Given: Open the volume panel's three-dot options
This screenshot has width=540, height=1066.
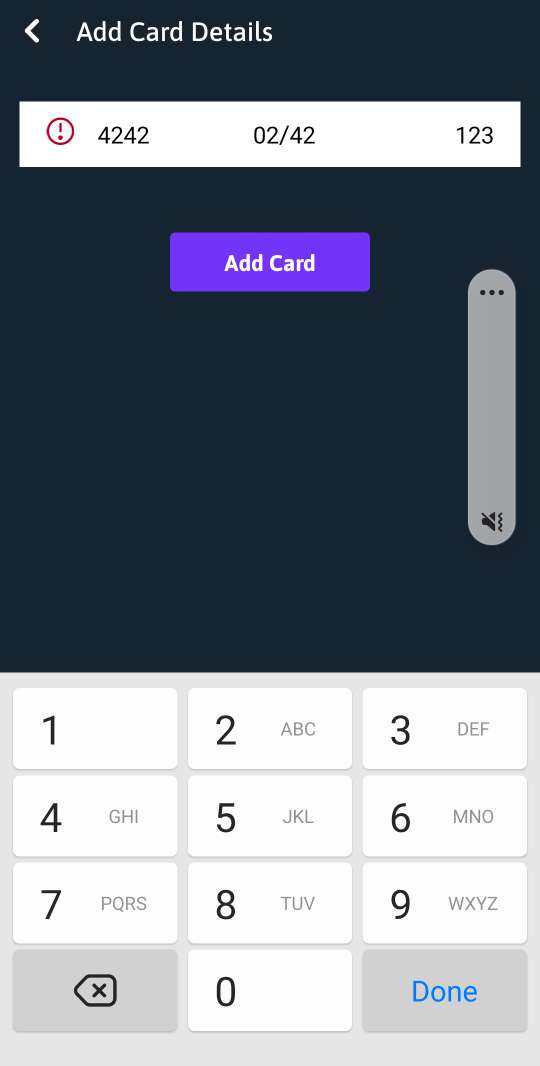Looking at the screenshot, I should click(x=492, y=293).
